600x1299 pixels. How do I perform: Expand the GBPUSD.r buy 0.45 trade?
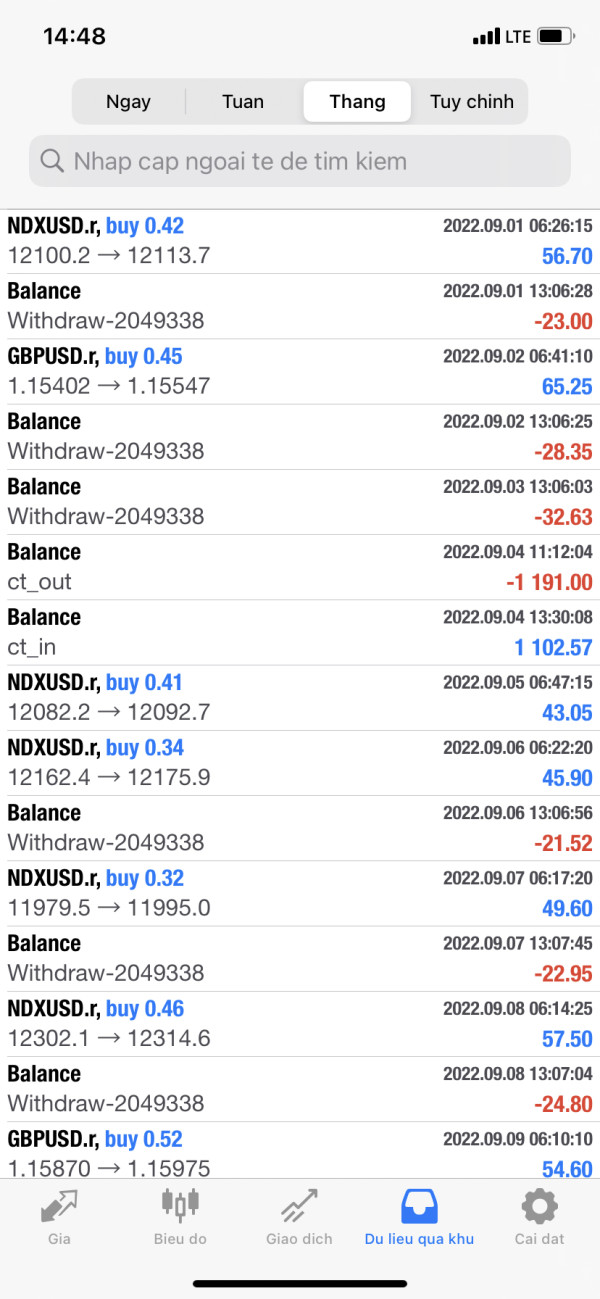(300, 371)
